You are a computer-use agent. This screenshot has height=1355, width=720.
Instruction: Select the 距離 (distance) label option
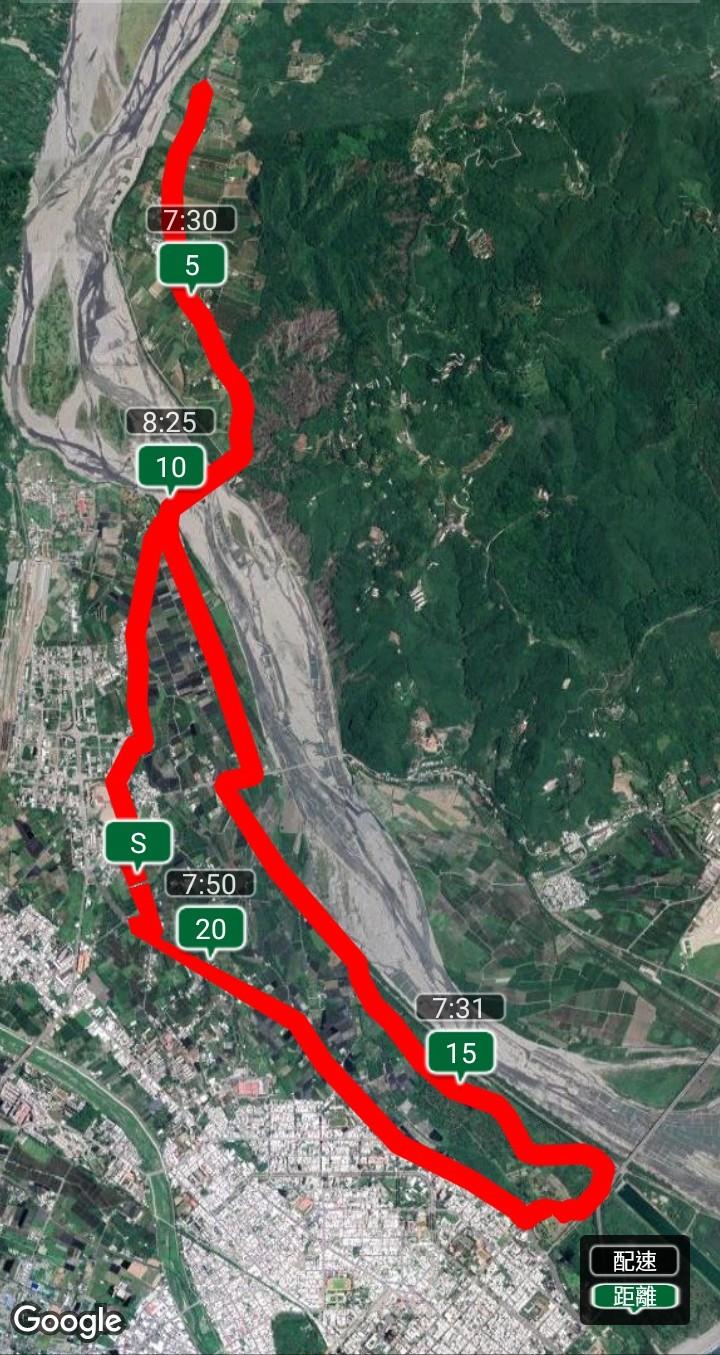pyautogui.click(x=634, y=1297)
